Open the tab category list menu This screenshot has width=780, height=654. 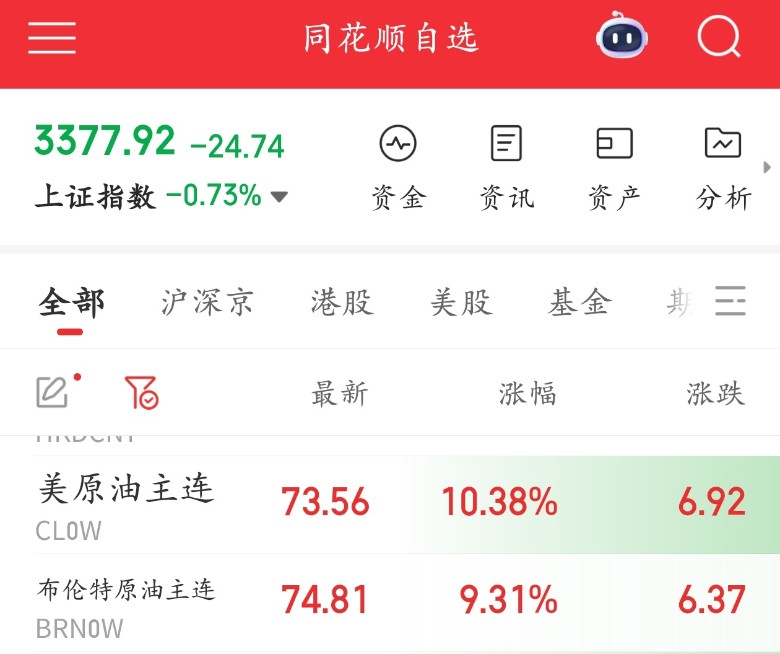731,301
